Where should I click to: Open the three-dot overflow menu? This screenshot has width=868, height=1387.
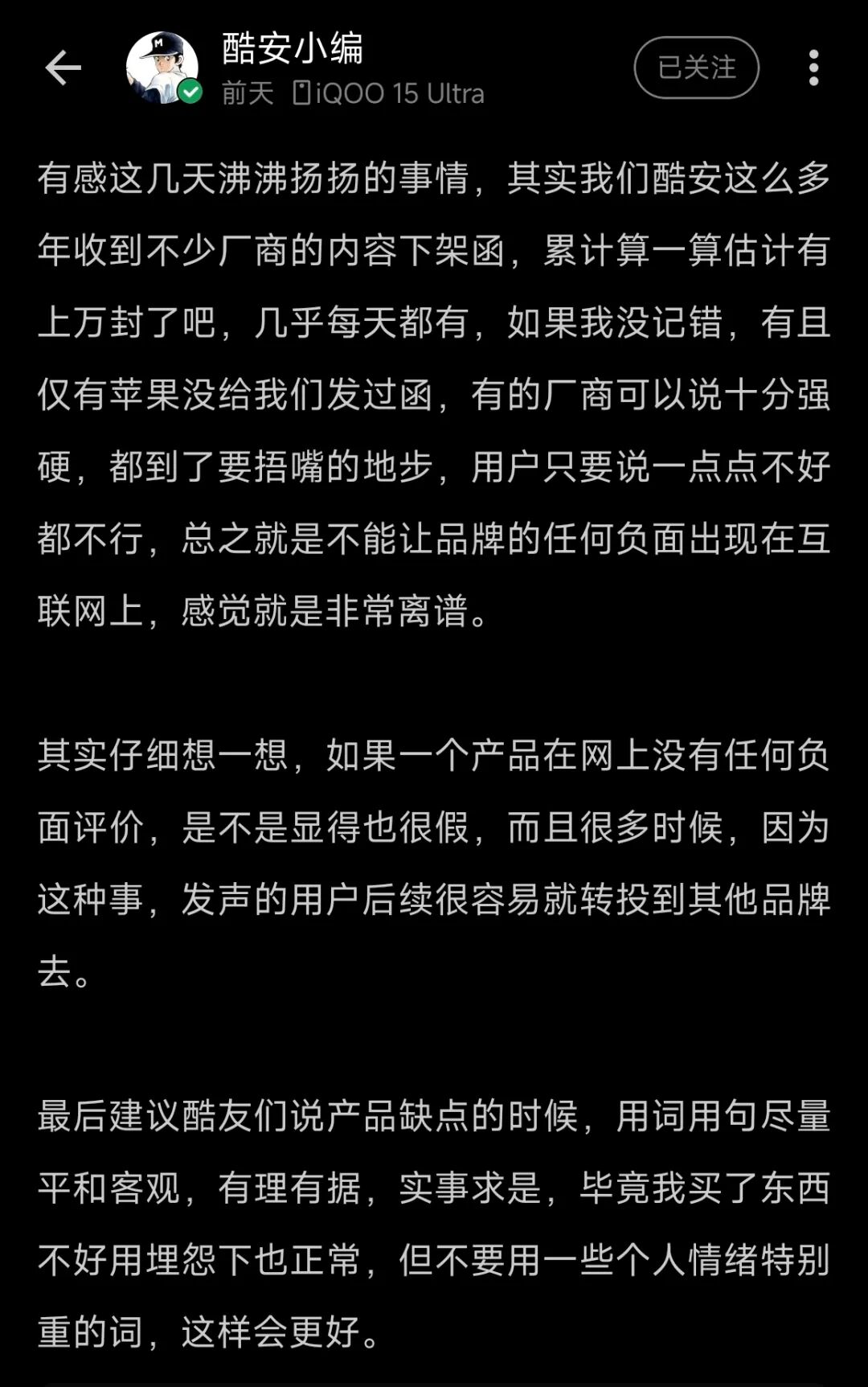[813, 68]
